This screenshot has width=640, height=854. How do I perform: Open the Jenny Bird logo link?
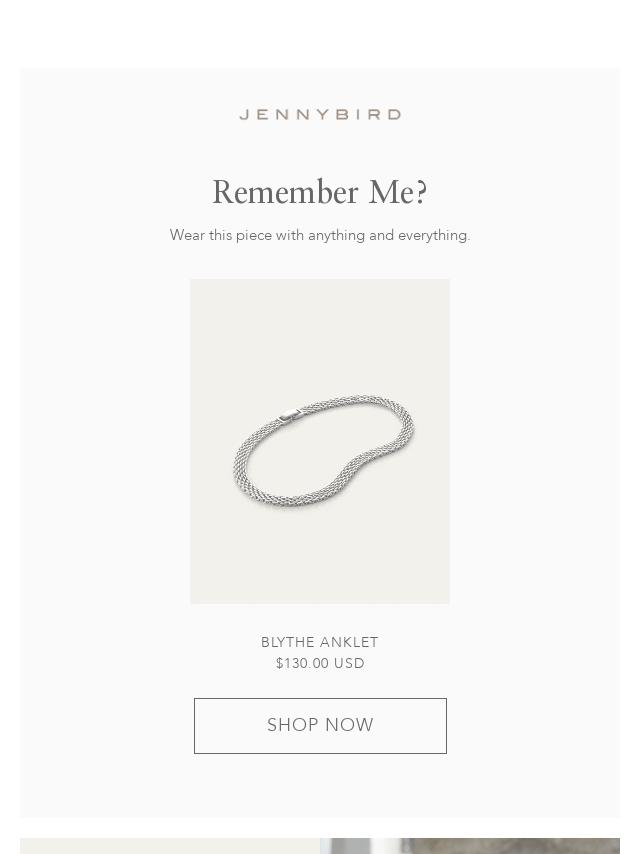pyautogui.click(x=320, y=114)
